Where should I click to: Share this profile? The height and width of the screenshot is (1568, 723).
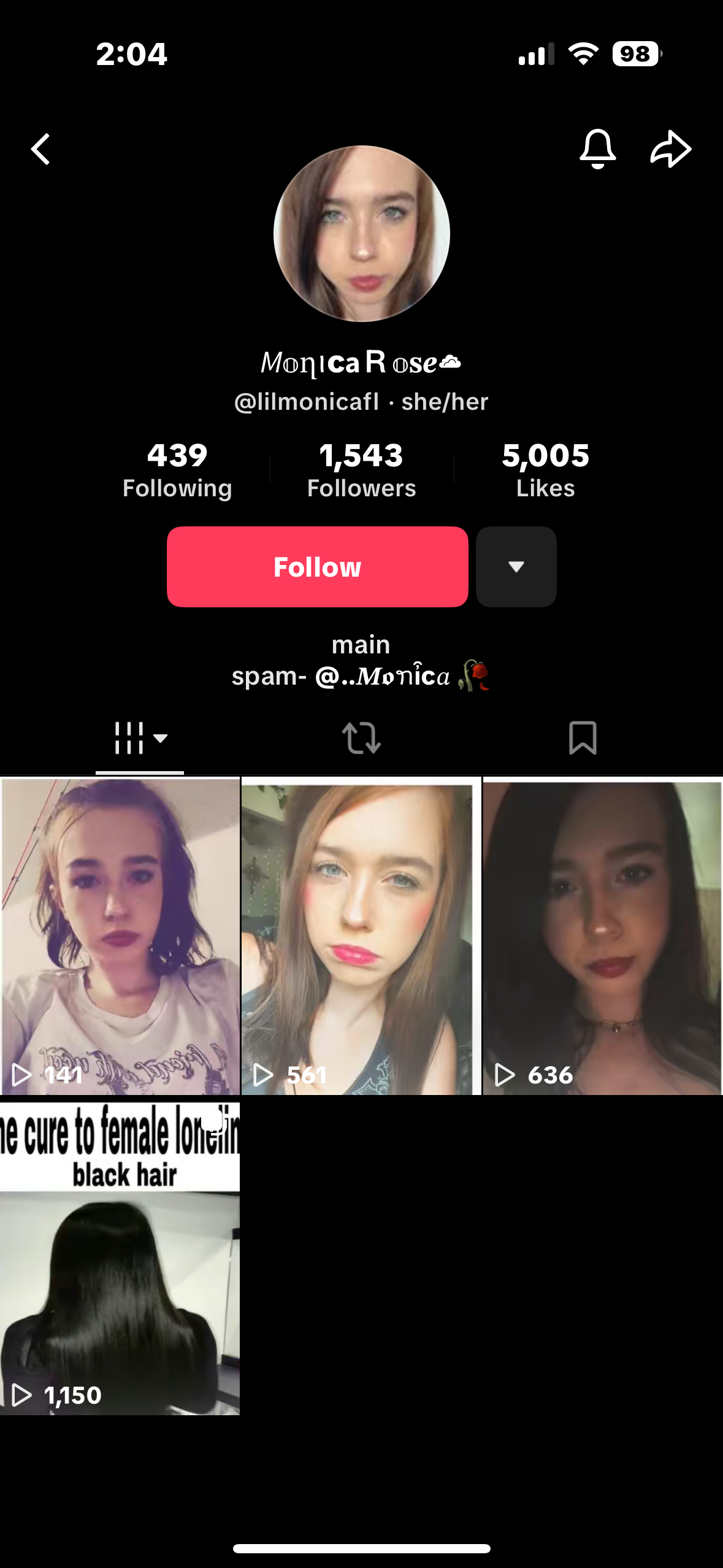click(670, 149)
